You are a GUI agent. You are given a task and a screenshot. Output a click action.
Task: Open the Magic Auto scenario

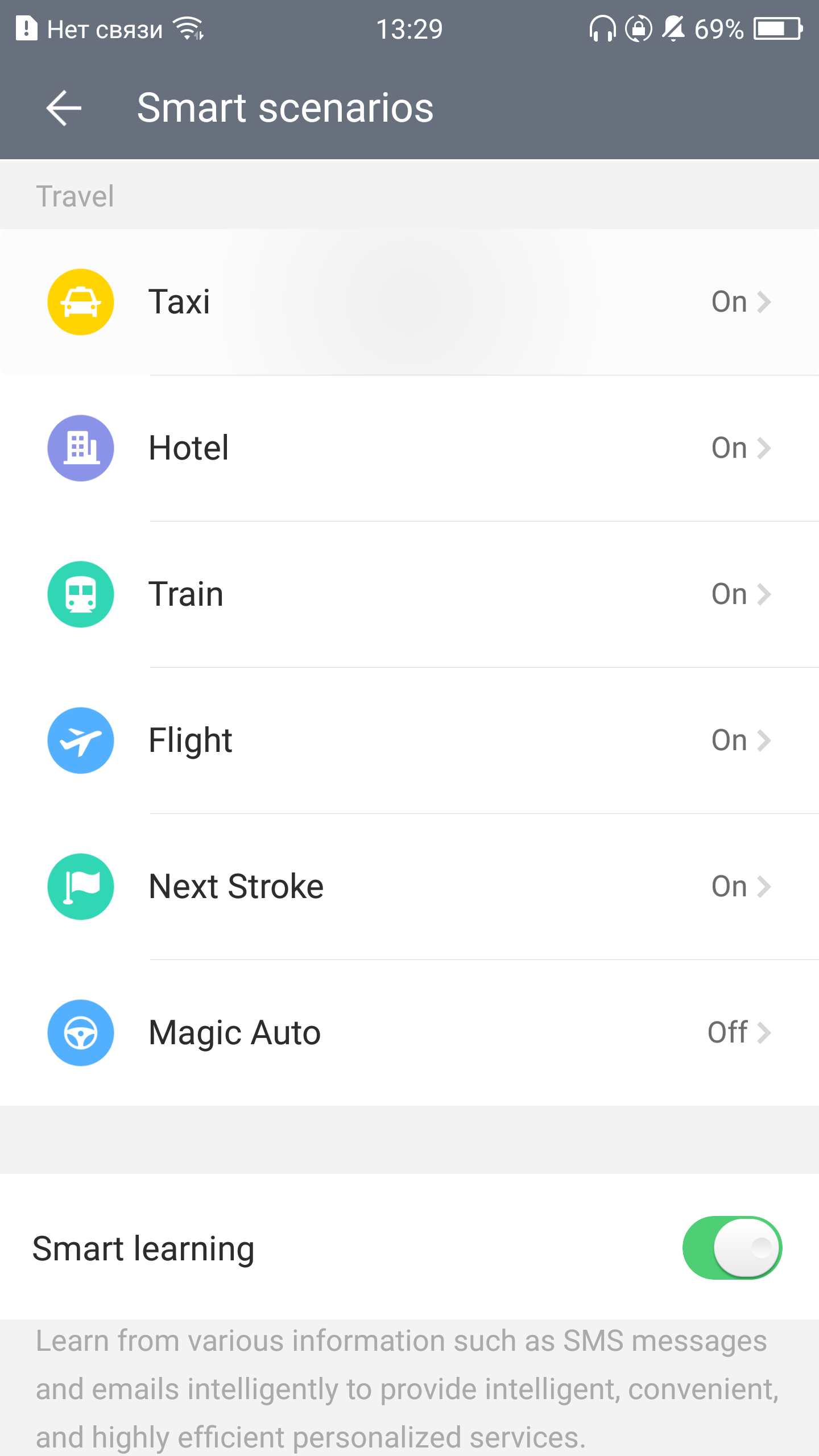[409, 1033]
